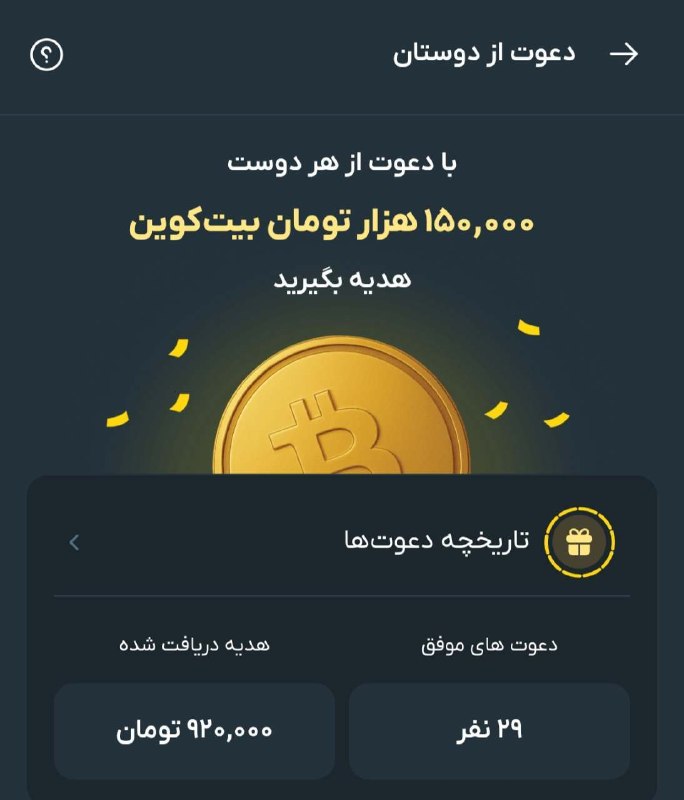Open the invitation history (تاریخچه دعوت‌ها) row
The width and height of the screenshot is (684, 800).
point(342,542)
